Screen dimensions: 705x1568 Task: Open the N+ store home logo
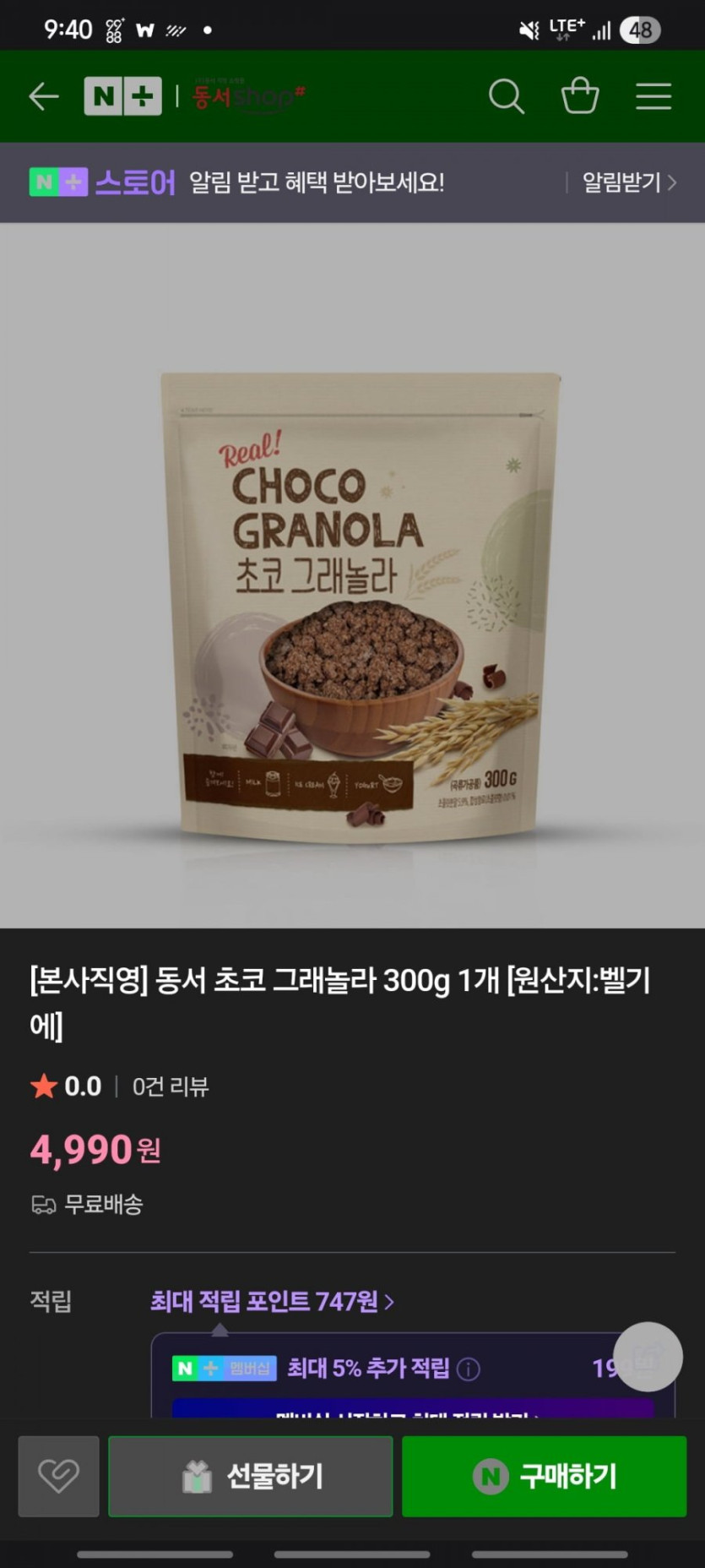[122, 96]
